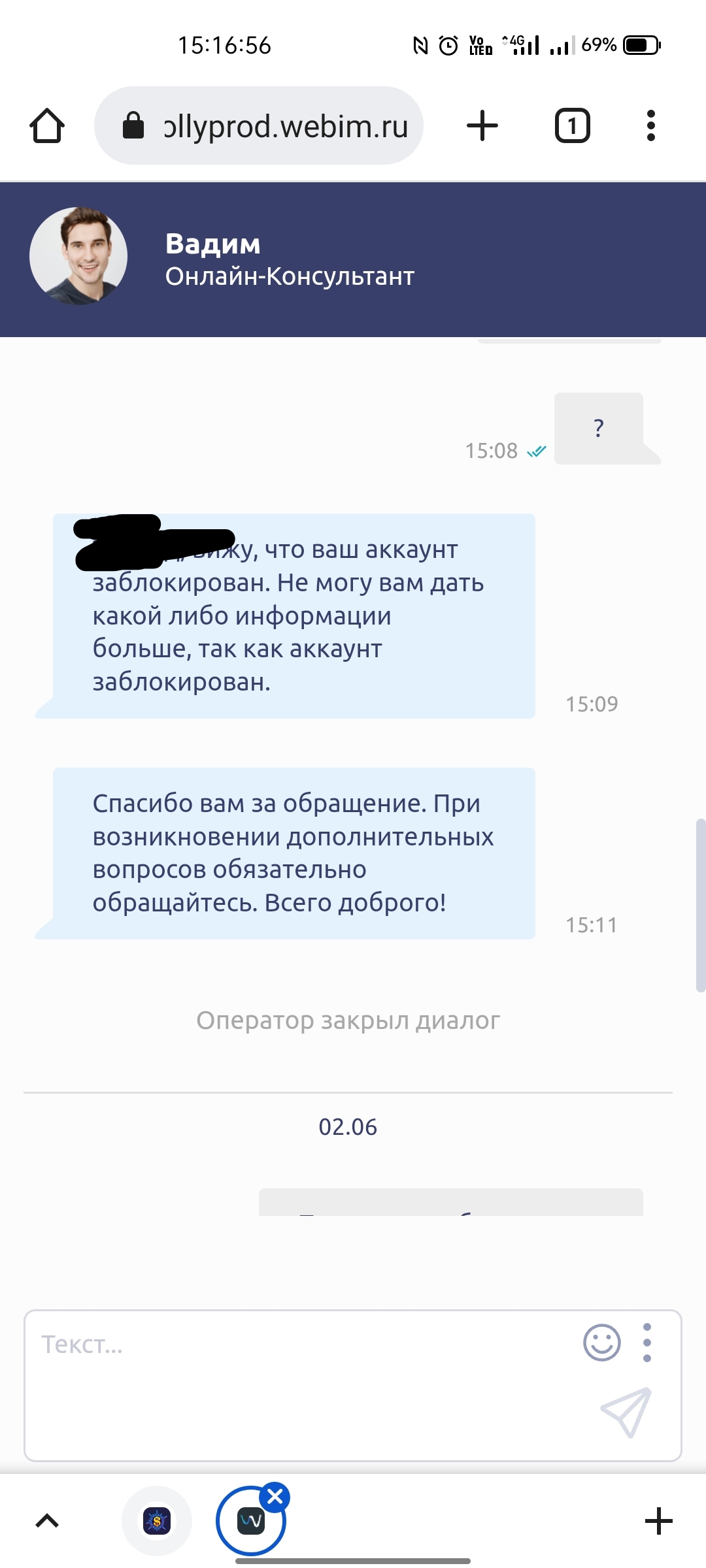
Task: Add a new tab from bottom bar
Action: [658, 1521]
